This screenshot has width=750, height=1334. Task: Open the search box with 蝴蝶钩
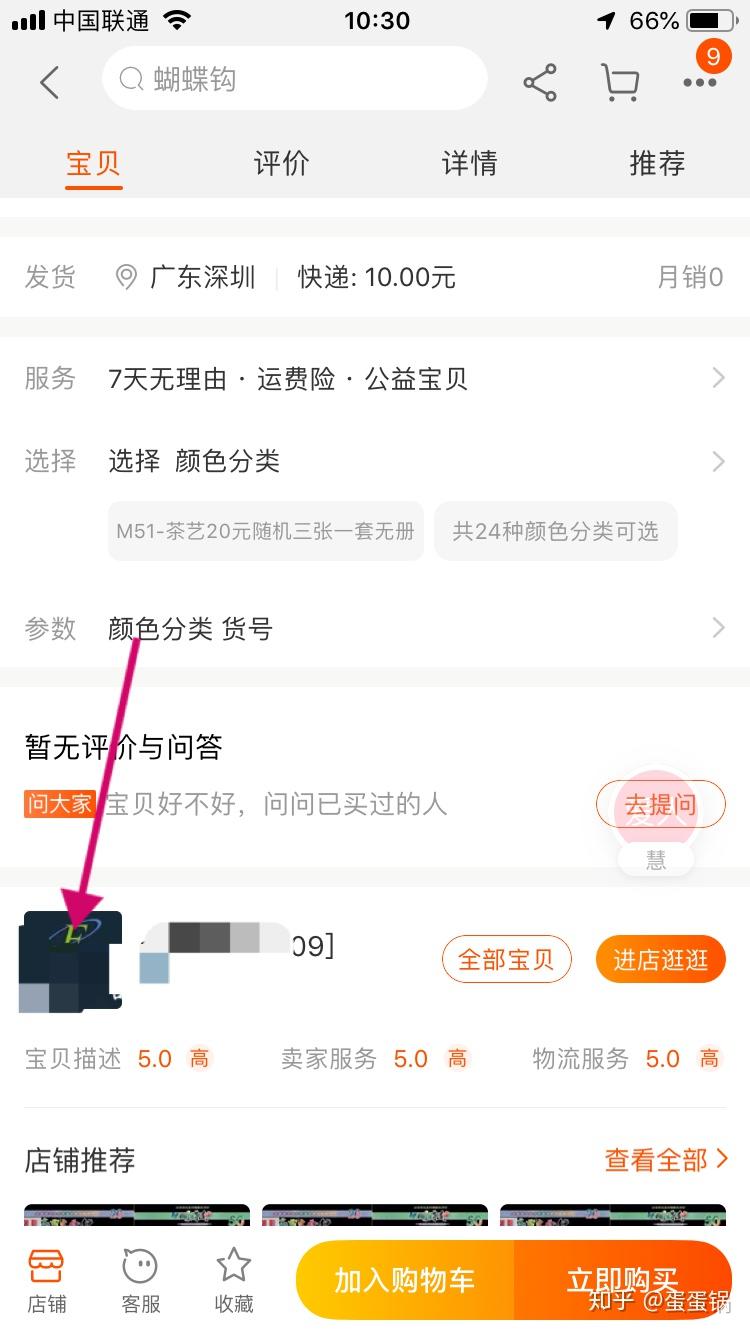[294, 79]
